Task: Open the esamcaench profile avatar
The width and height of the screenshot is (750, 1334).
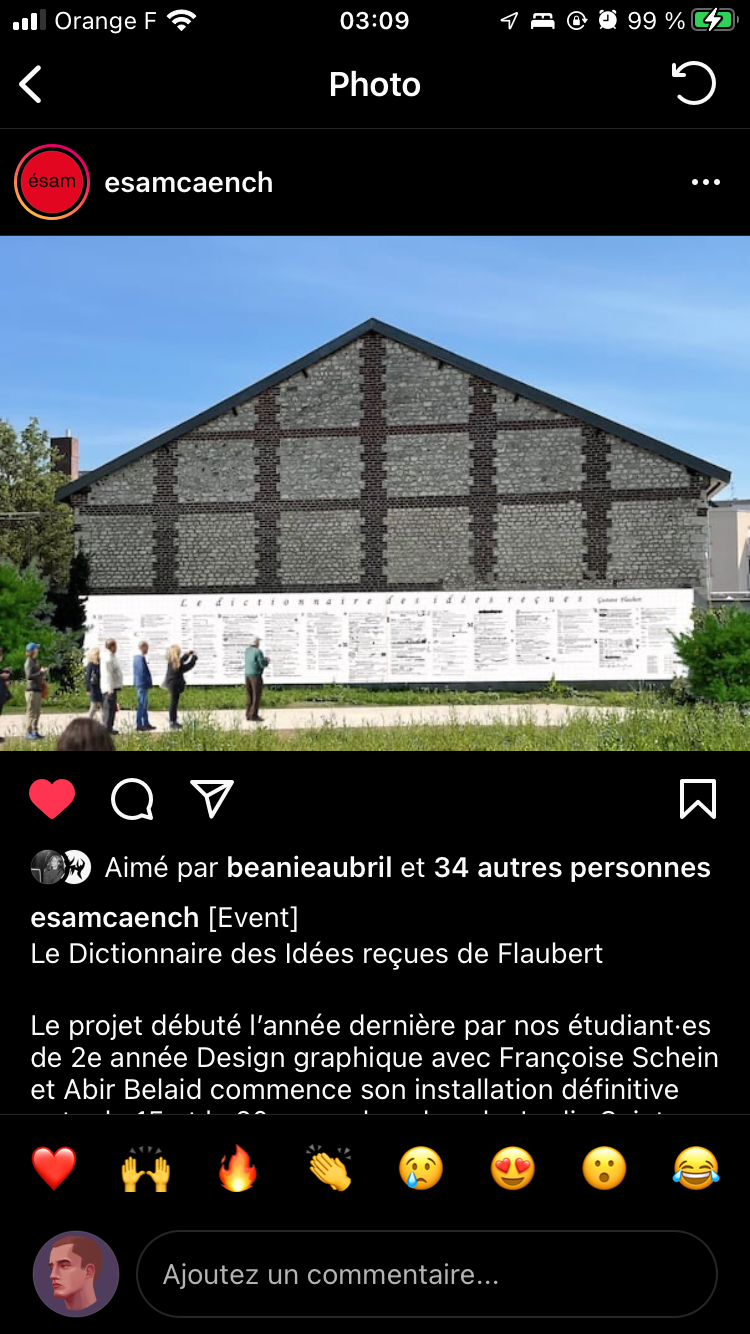Action: tap(52, 182)
